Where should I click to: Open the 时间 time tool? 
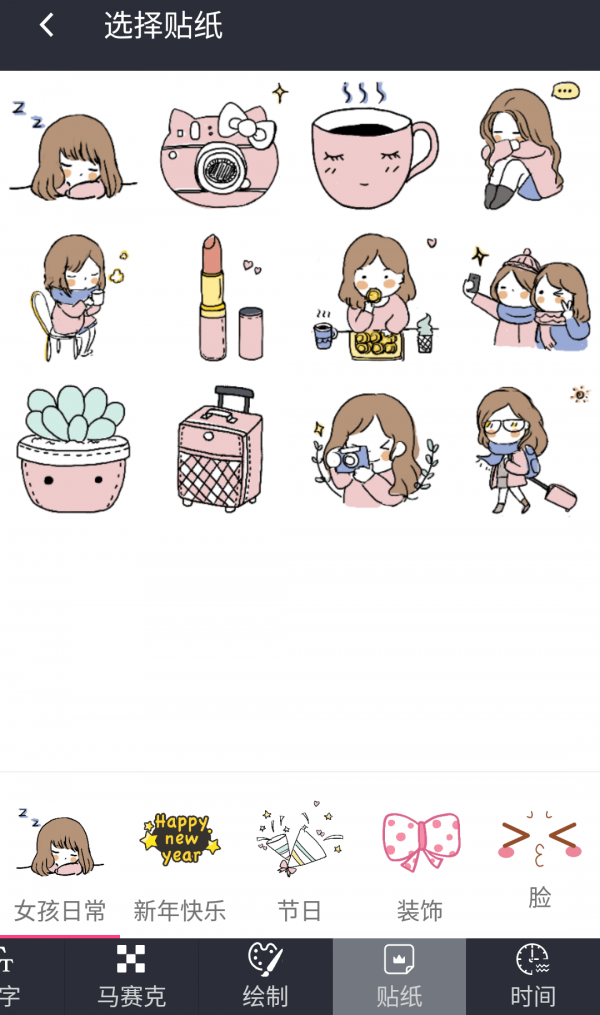(x=533, y=977)
